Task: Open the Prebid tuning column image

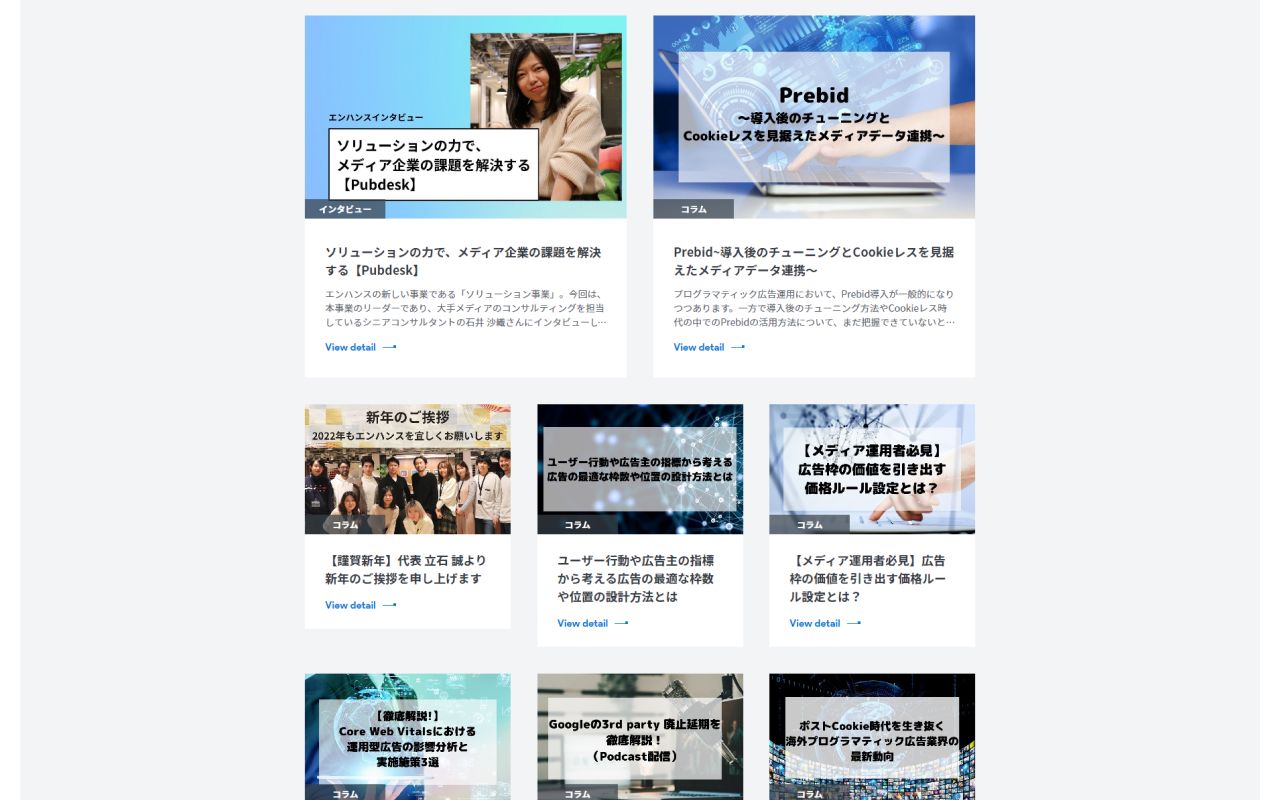Action: pyautogui.click(x=813, y=117)
